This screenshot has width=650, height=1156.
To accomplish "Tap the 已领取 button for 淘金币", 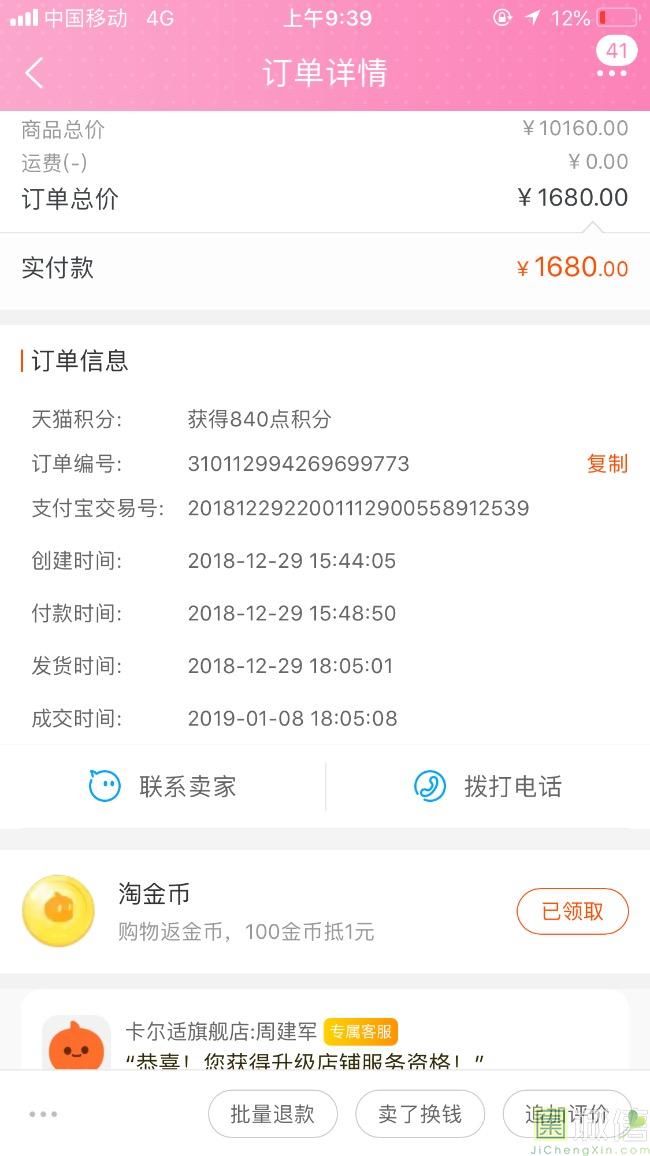I will pyautogui.click(x=572, y=911).
